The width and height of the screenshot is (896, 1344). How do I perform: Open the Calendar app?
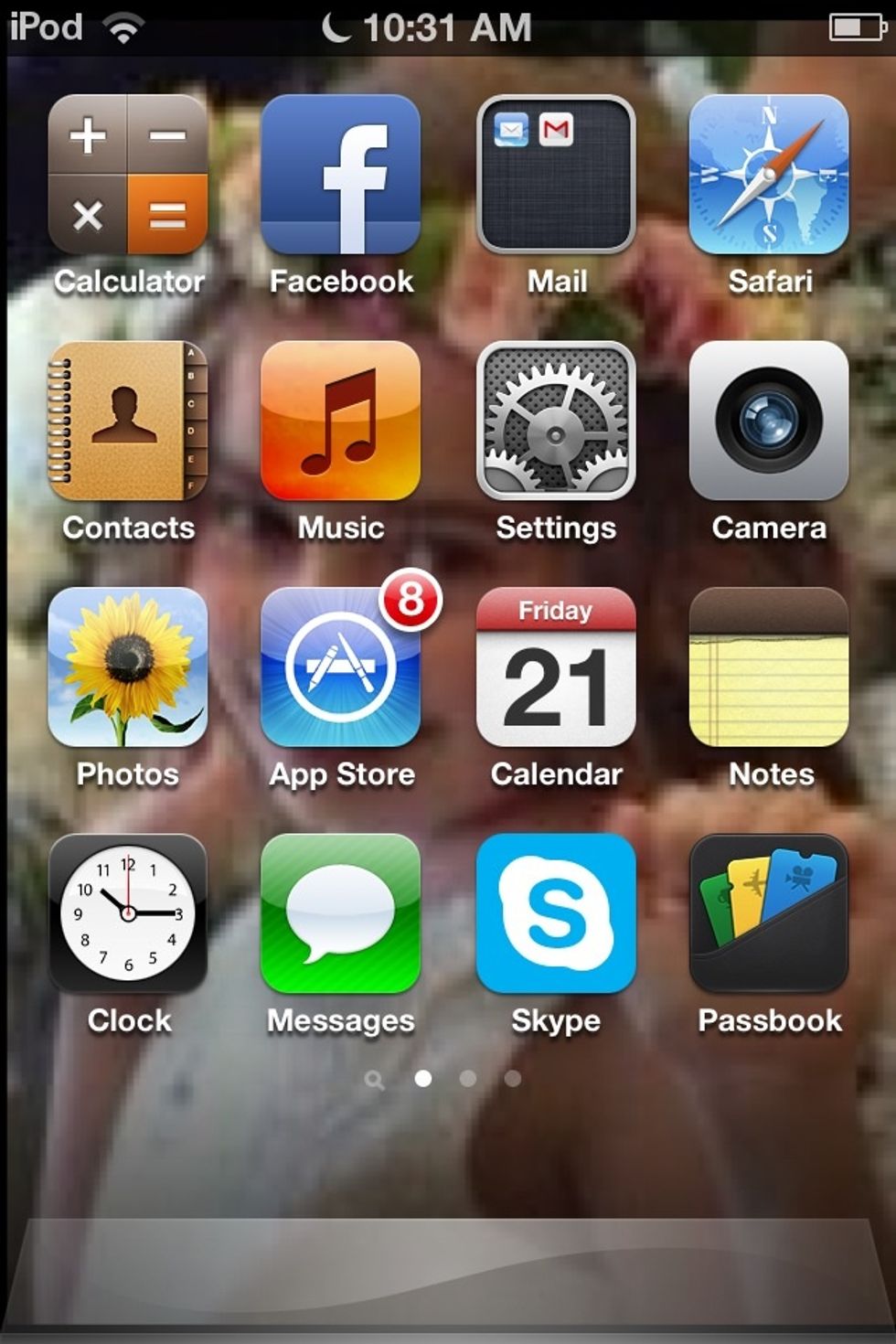click(x=556, y=667)
